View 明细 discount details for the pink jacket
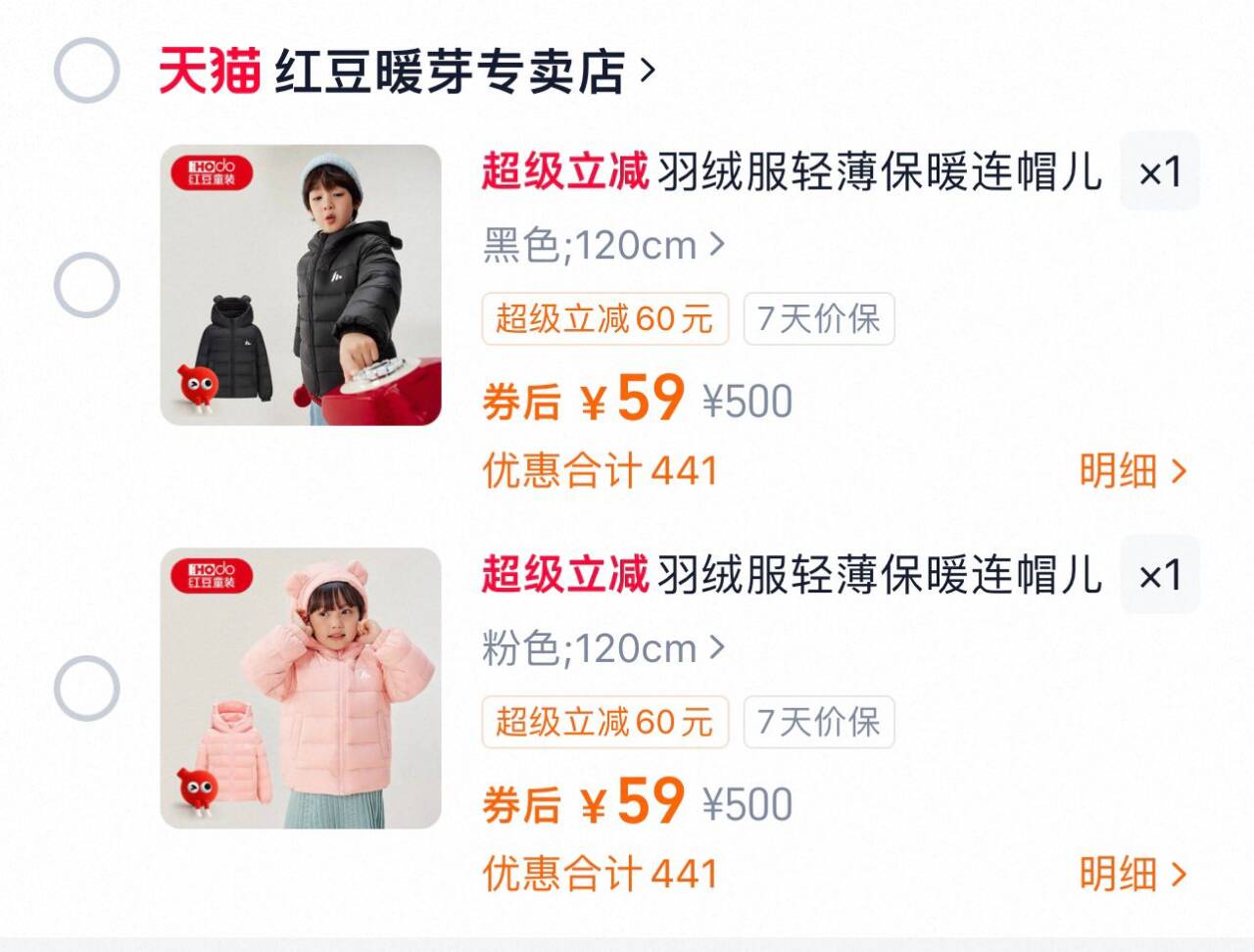1254x952 pixels. [1133, 875]
